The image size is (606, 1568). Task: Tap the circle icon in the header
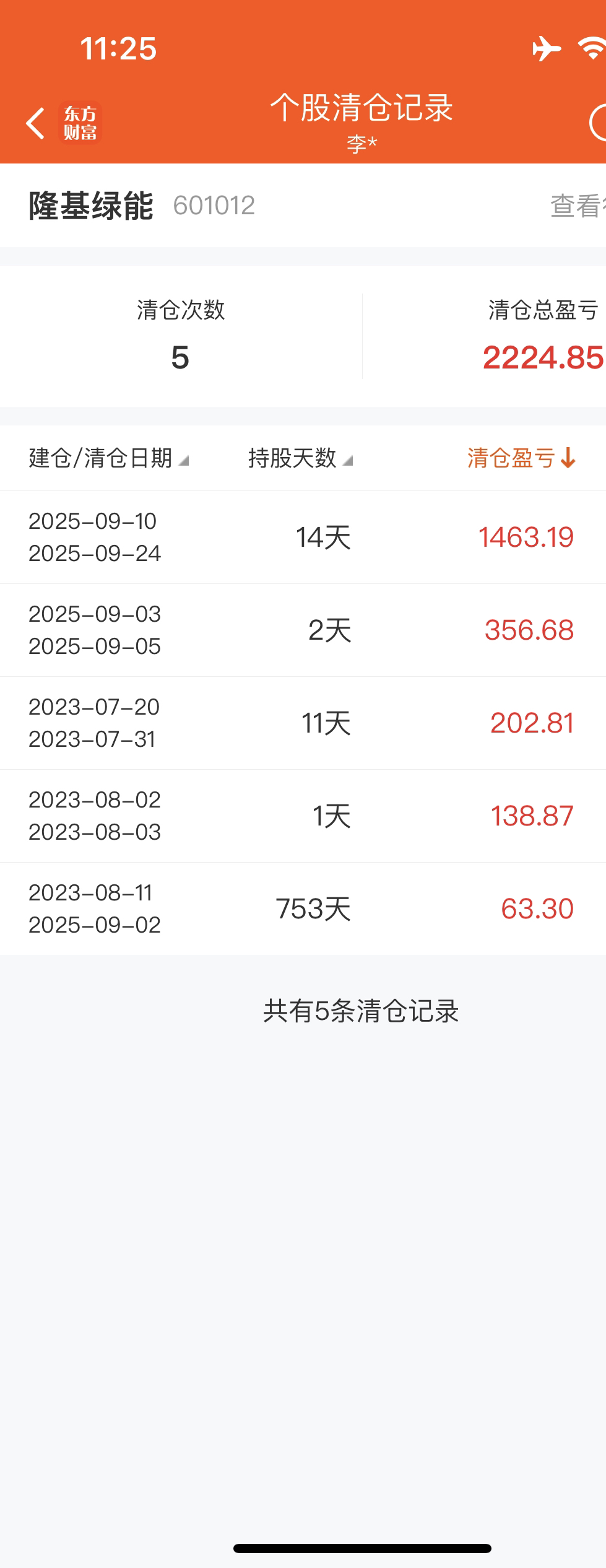pos(598,123)
